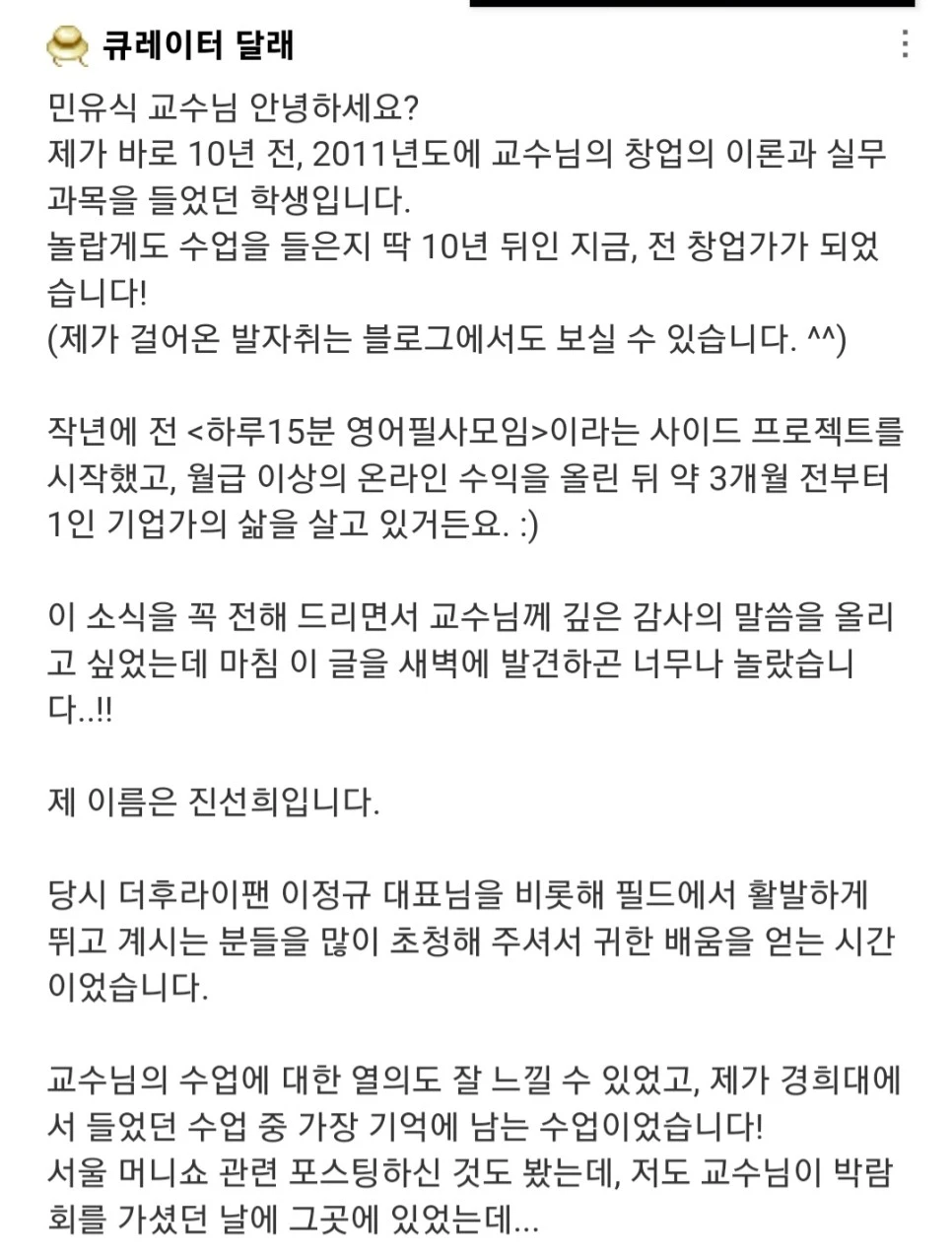The image size is (952, 1256).
Task: Open the overflow menu on this comment
Action: [x=905, y=43]
